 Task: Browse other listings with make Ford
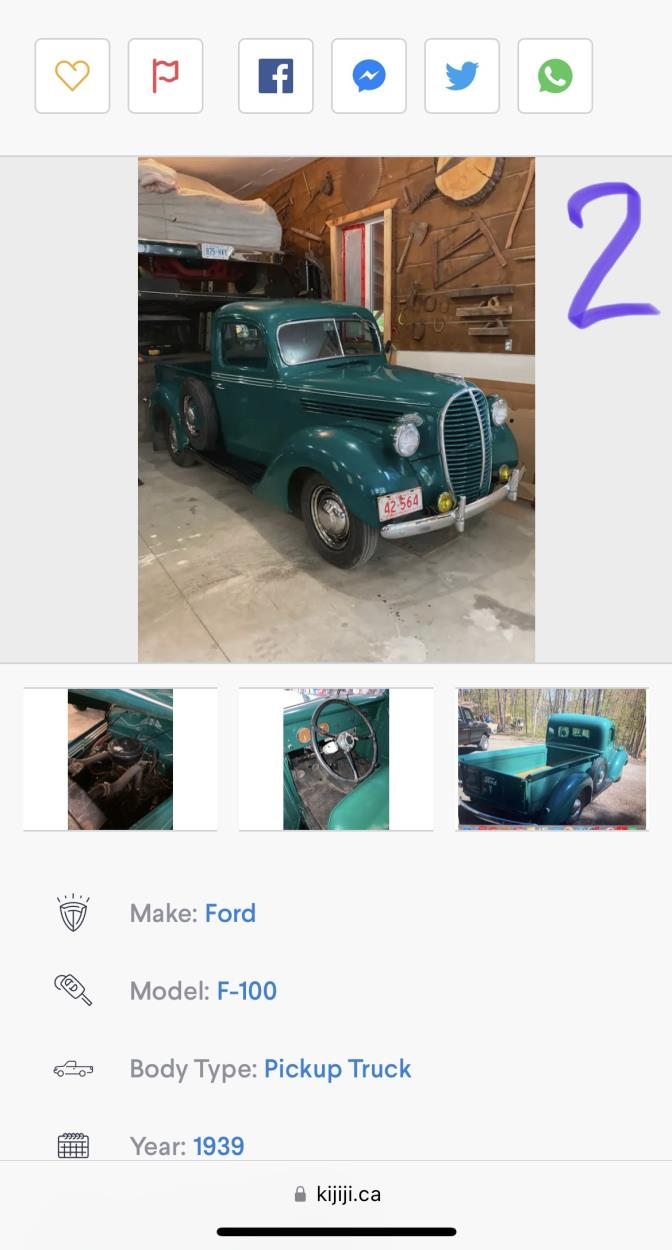[230, 913]
